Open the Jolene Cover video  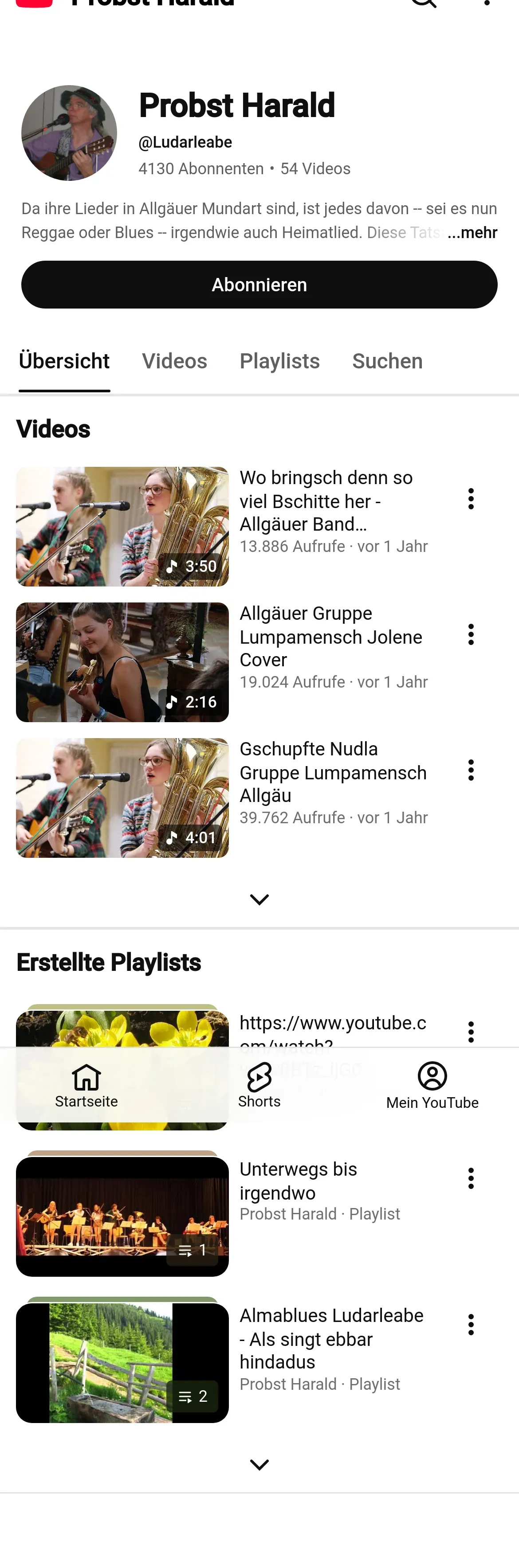tap(122, 662)
